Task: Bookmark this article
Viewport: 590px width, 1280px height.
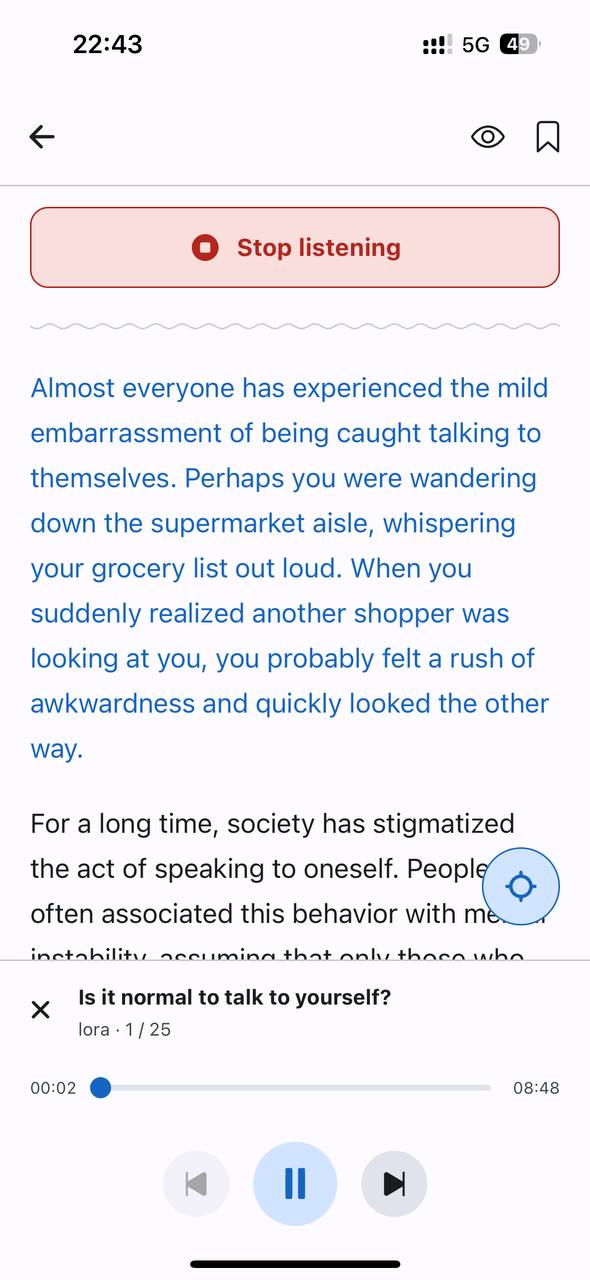Action: (x=547, y=137)
